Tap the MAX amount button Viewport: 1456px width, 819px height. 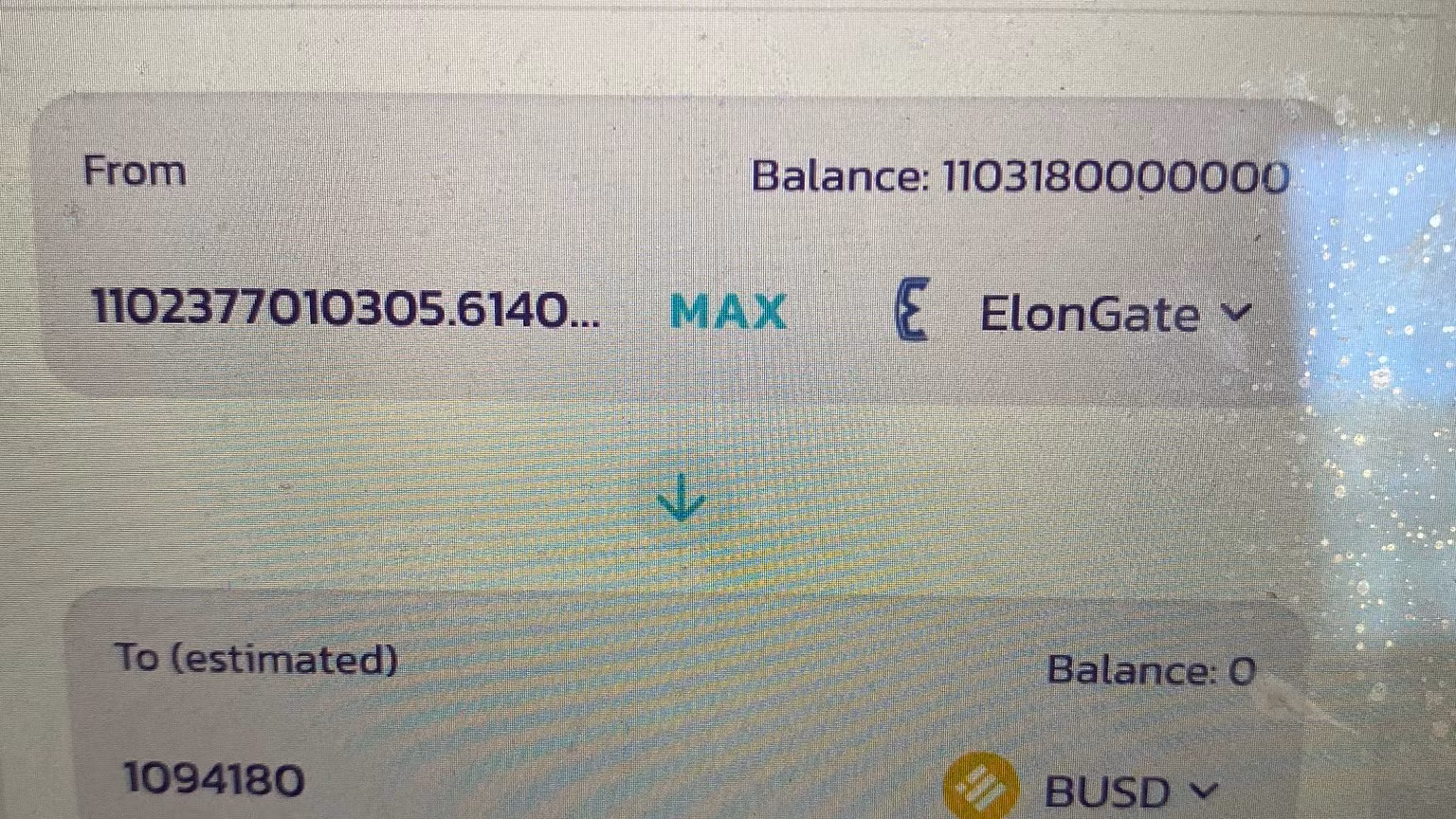click(728, 312)
